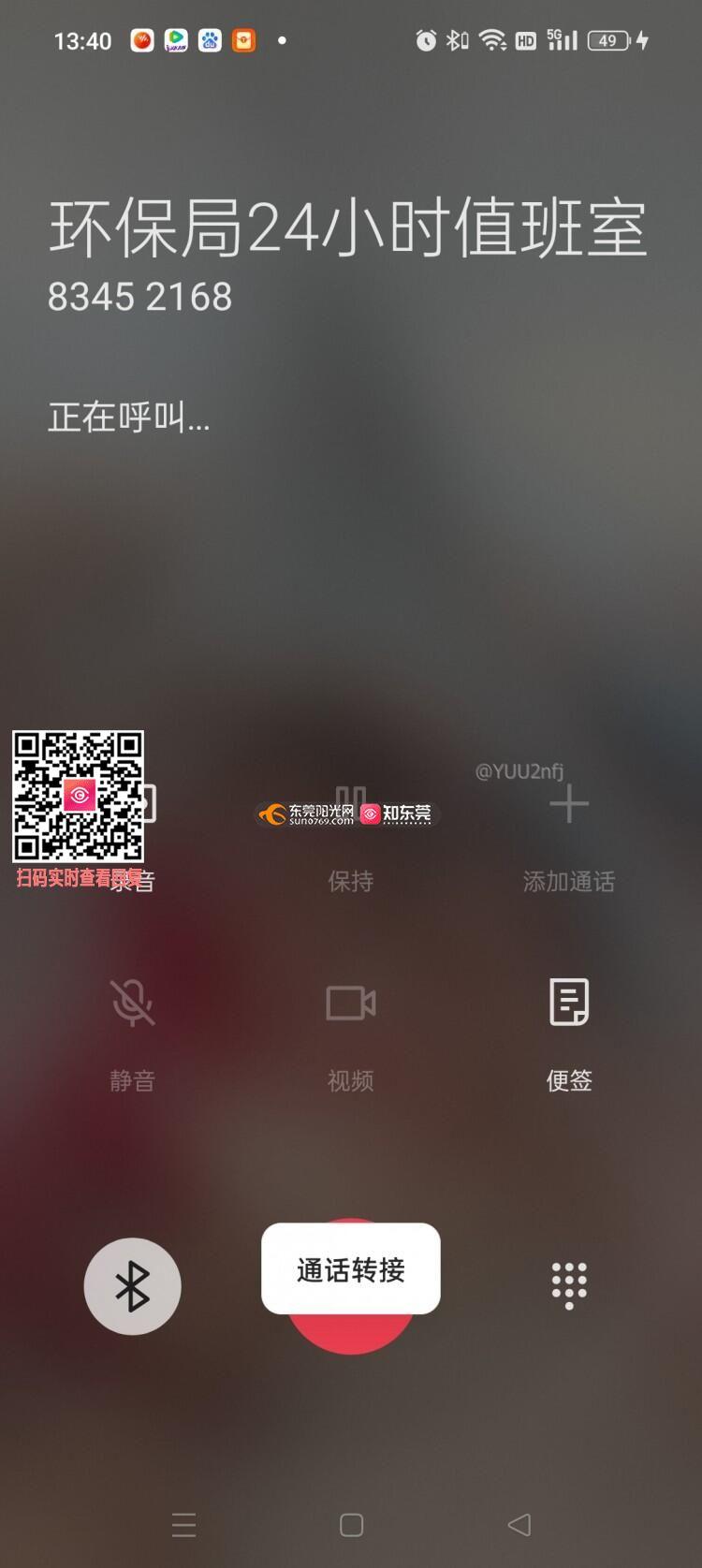Select 通话转接 call transfer
The width and height of the screenshot is (702, 1568).
coord(350,1268)
